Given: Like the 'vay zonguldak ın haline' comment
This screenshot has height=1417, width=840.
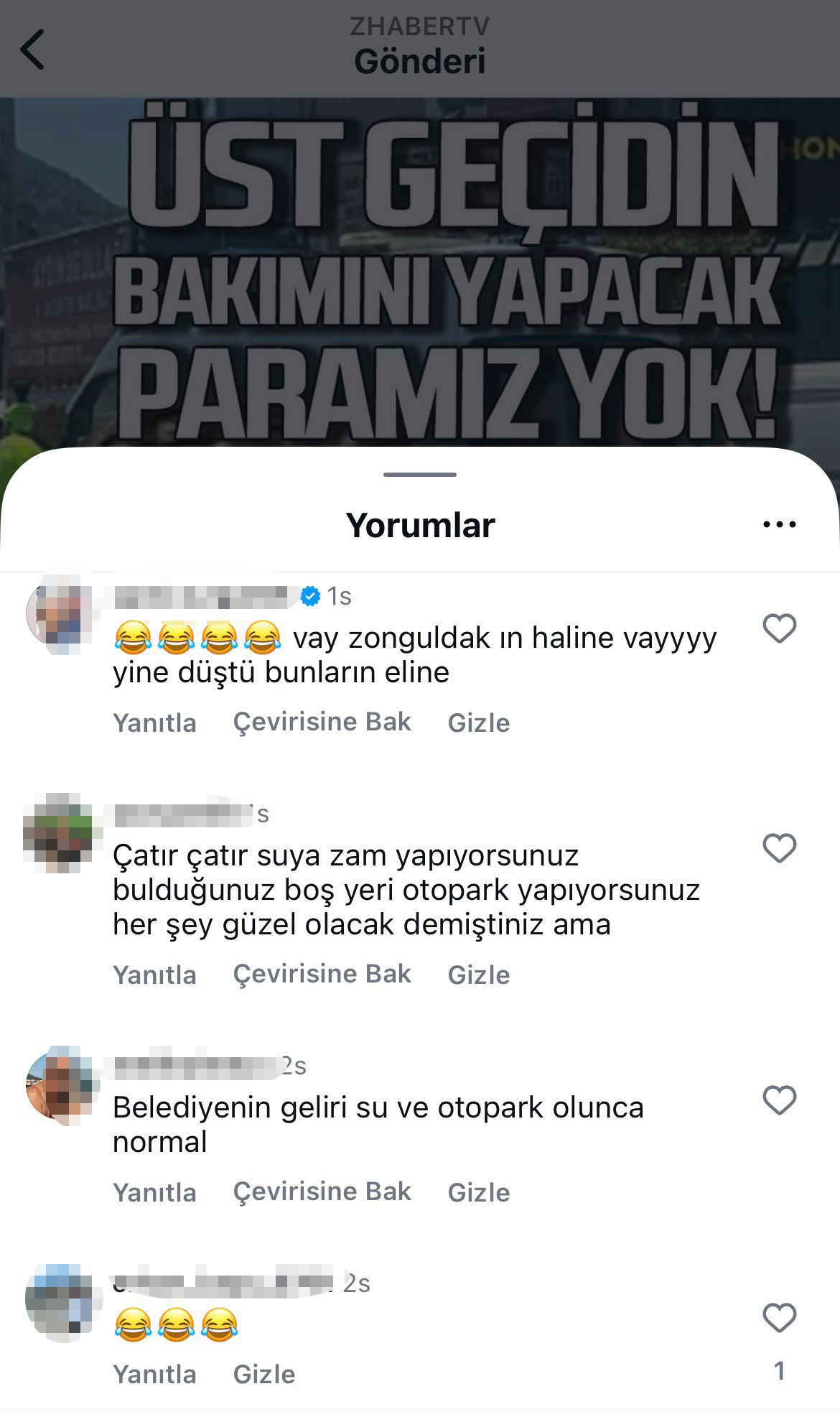Looking at the screenshot, I should point(779,629).
